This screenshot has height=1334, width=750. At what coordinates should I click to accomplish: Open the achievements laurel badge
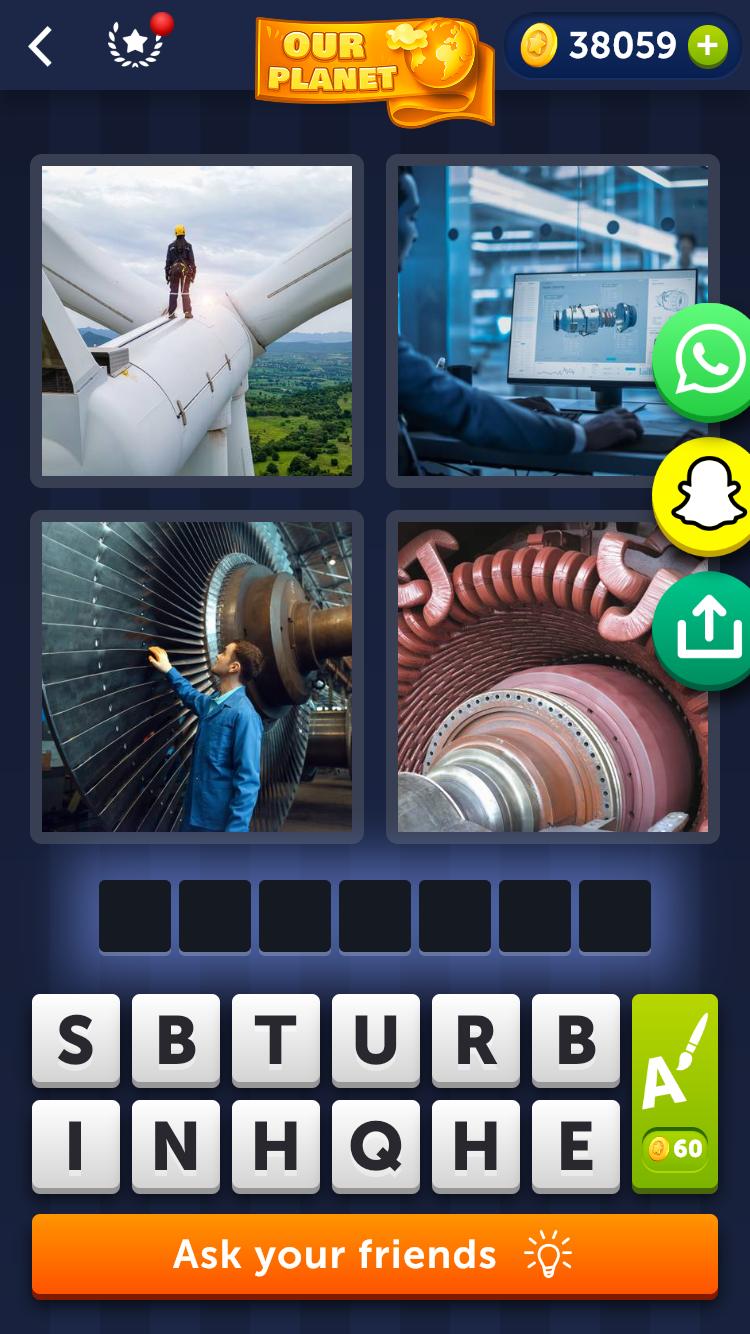pyautogui.click(x=136, y=46)
